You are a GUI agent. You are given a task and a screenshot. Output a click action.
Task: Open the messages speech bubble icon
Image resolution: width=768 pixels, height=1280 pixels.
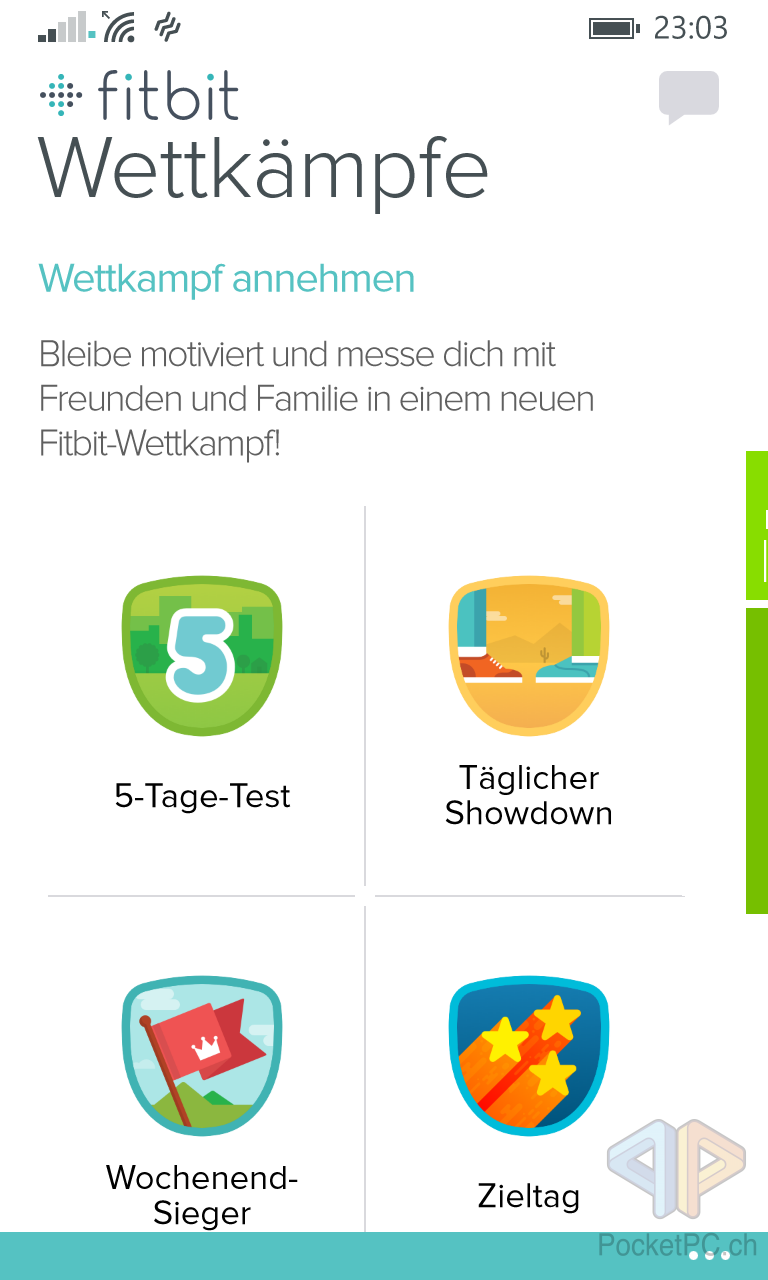click(x=689, y=97)
